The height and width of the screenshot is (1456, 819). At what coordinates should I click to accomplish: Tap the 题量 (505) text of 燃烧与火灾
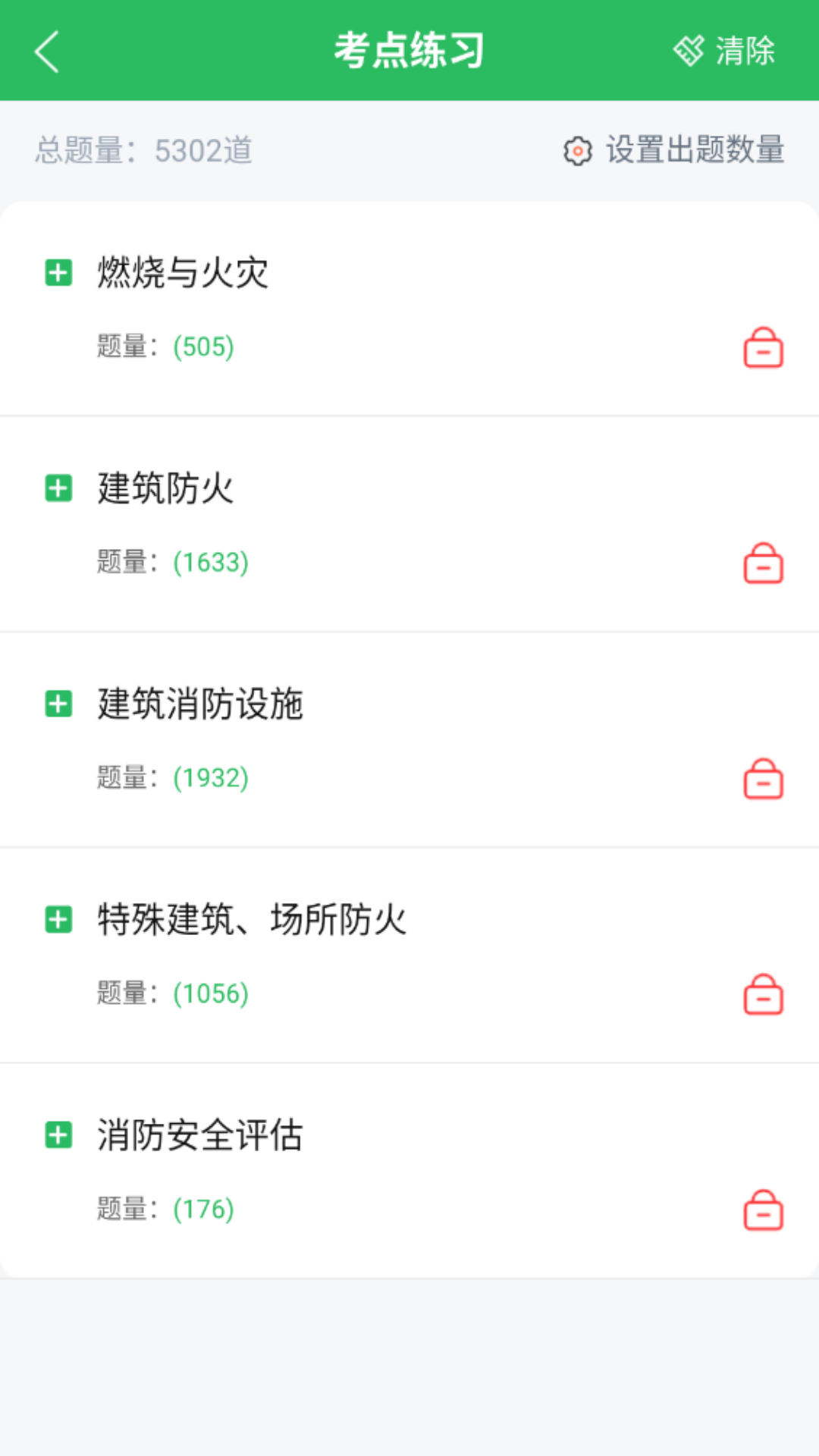165,347
